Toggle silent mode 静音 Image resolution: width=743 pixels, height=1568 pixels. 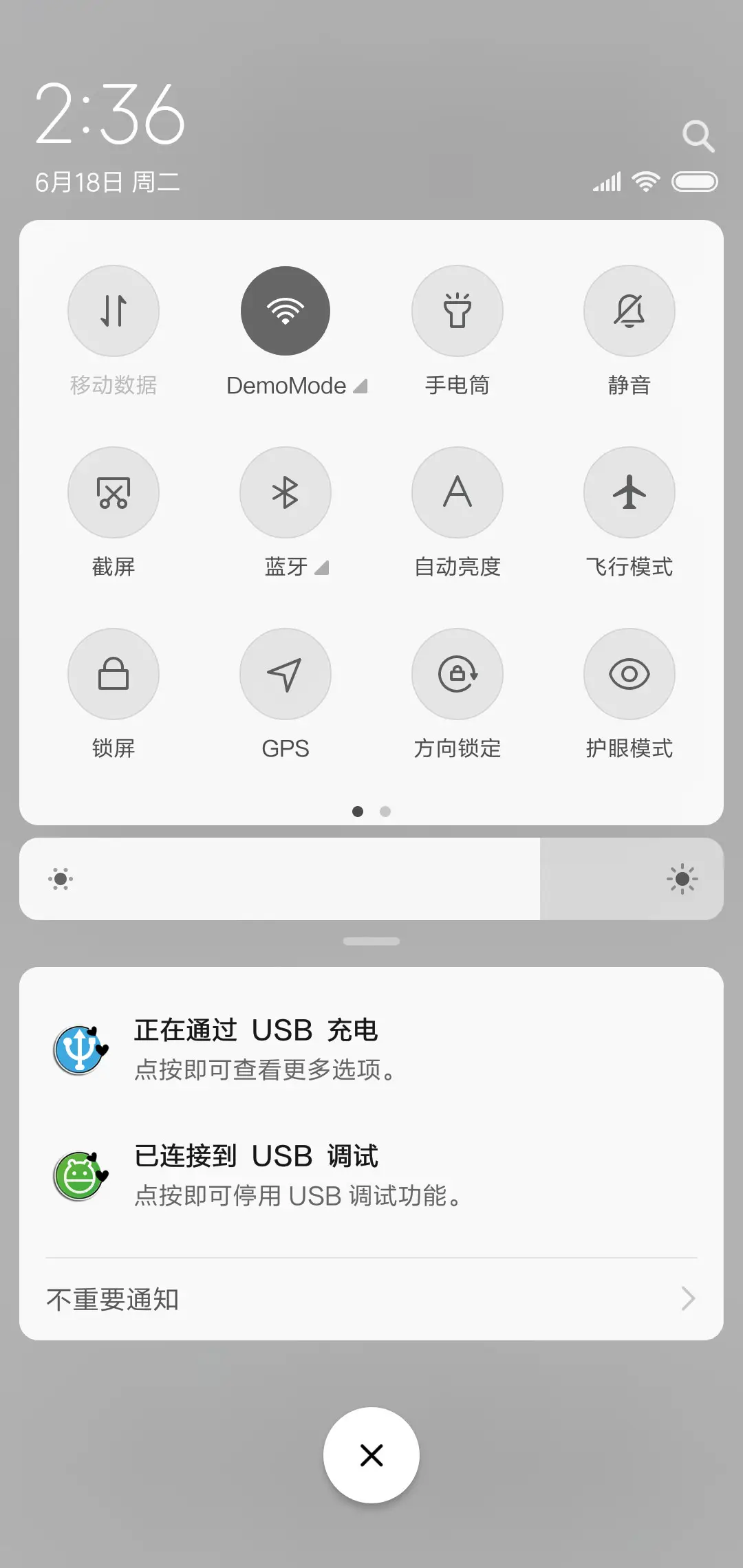point(629,311)
